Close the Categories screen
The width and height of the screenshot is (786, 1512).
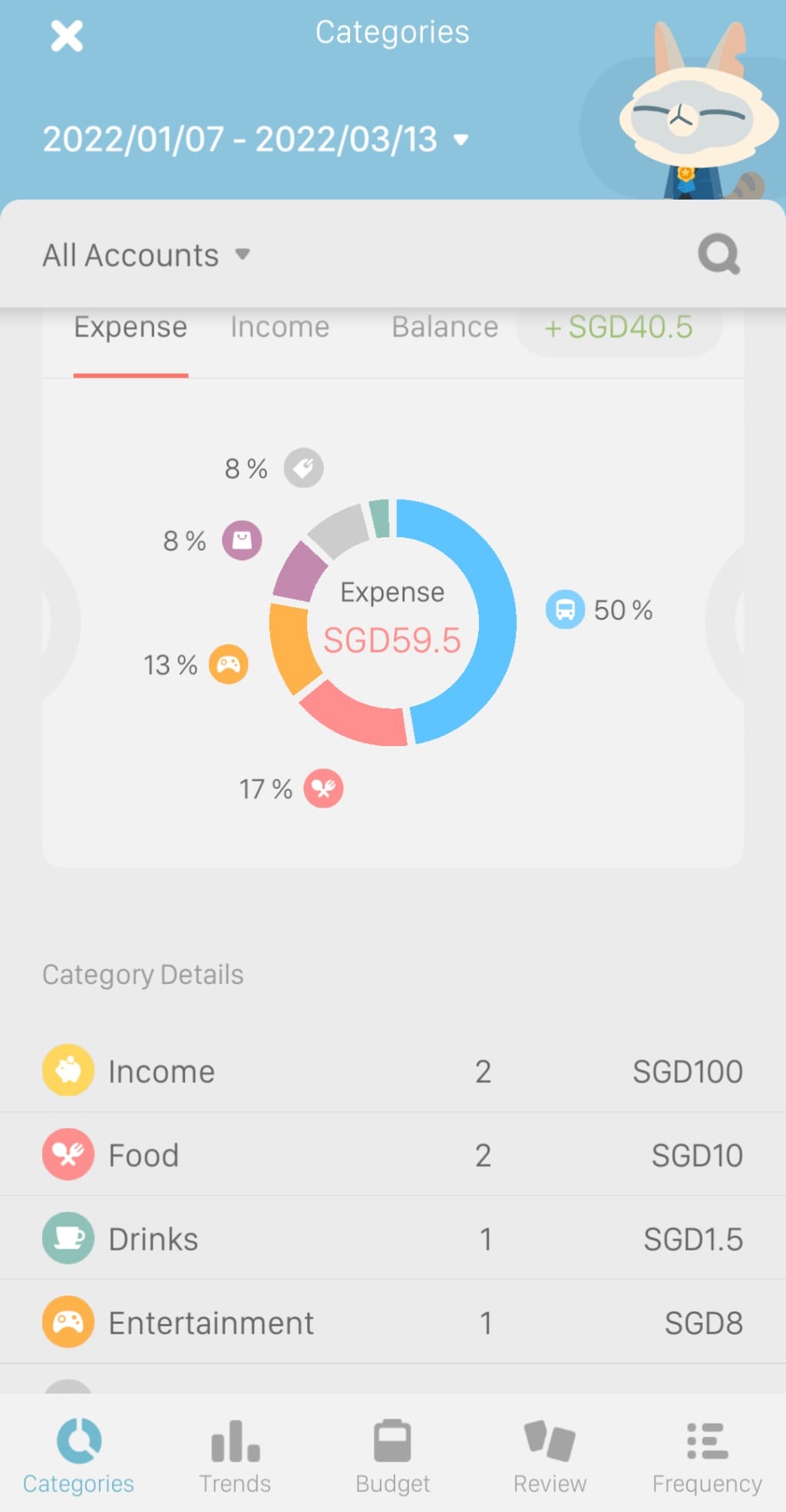point(67,35)
